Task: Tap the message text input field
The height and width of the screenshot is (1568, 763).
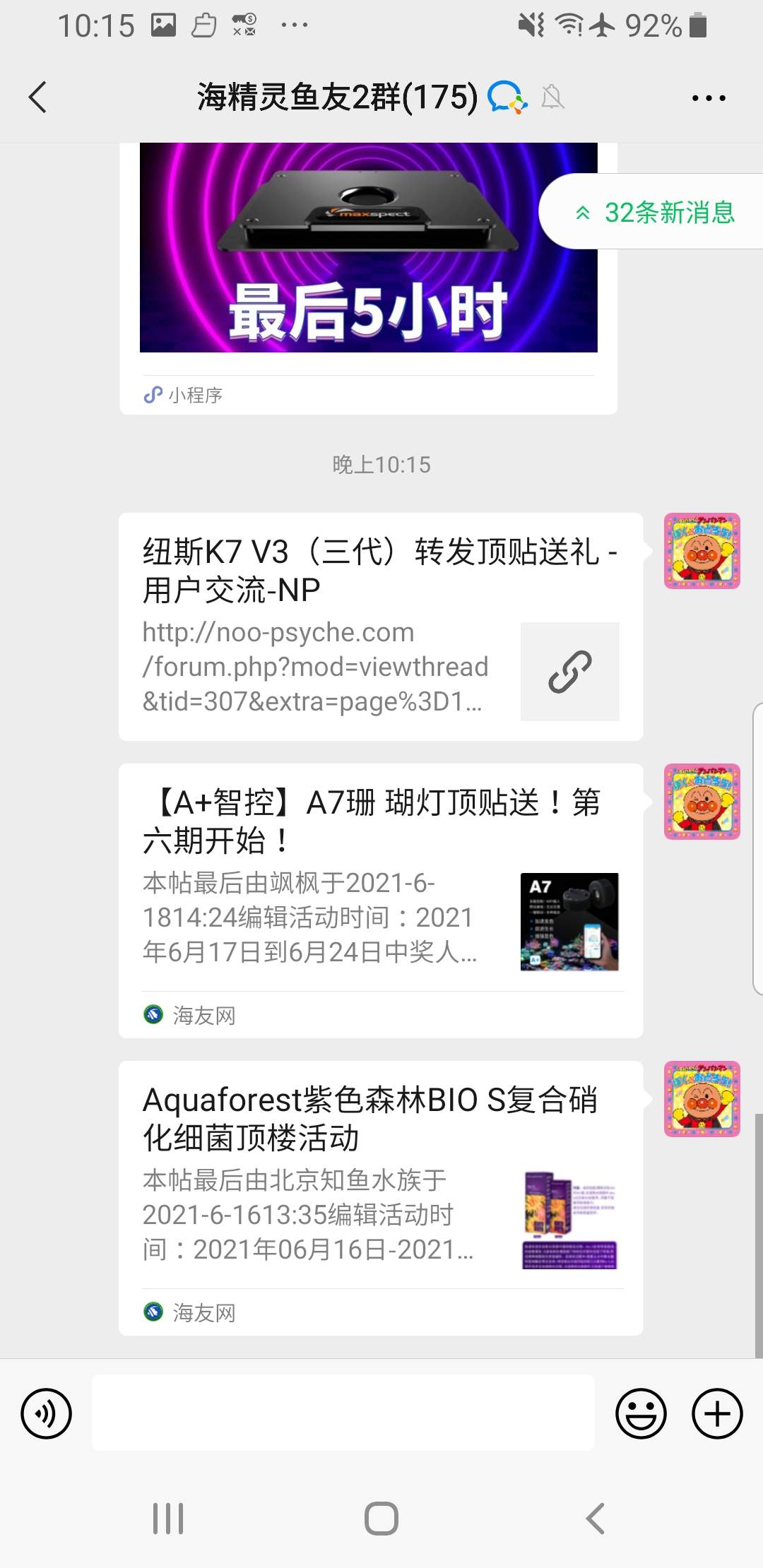Action: pos(343,1413)
